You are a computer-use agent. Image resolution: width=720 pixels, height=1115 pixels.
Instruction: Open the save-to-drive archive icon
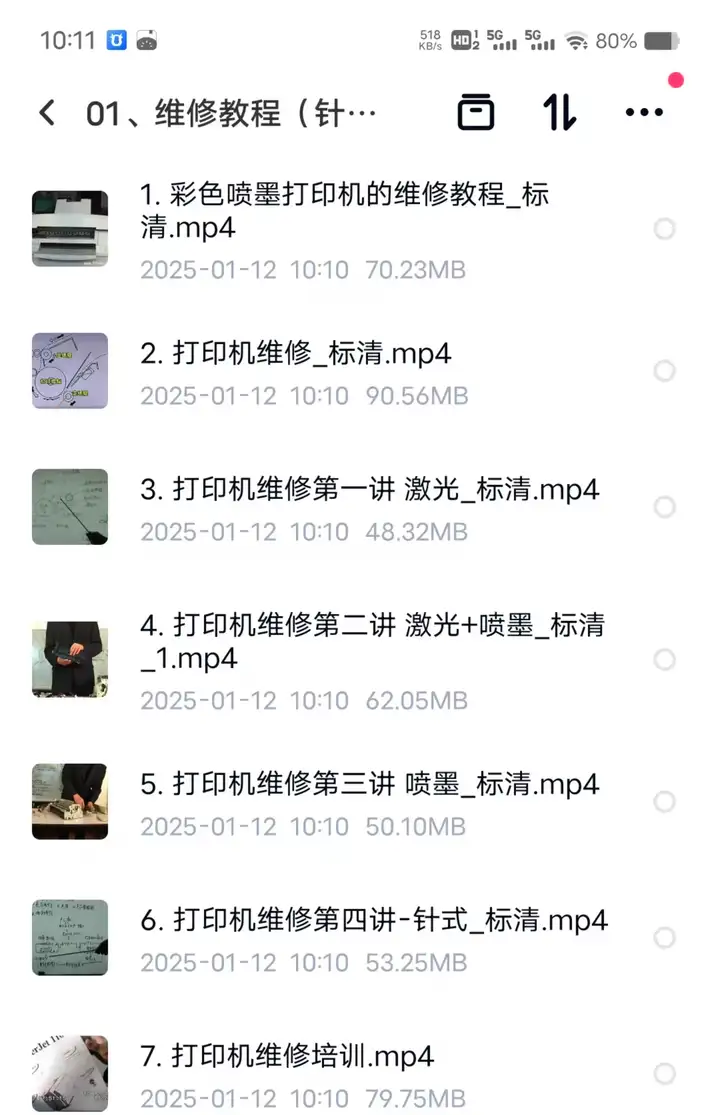(x=476, y=112)
